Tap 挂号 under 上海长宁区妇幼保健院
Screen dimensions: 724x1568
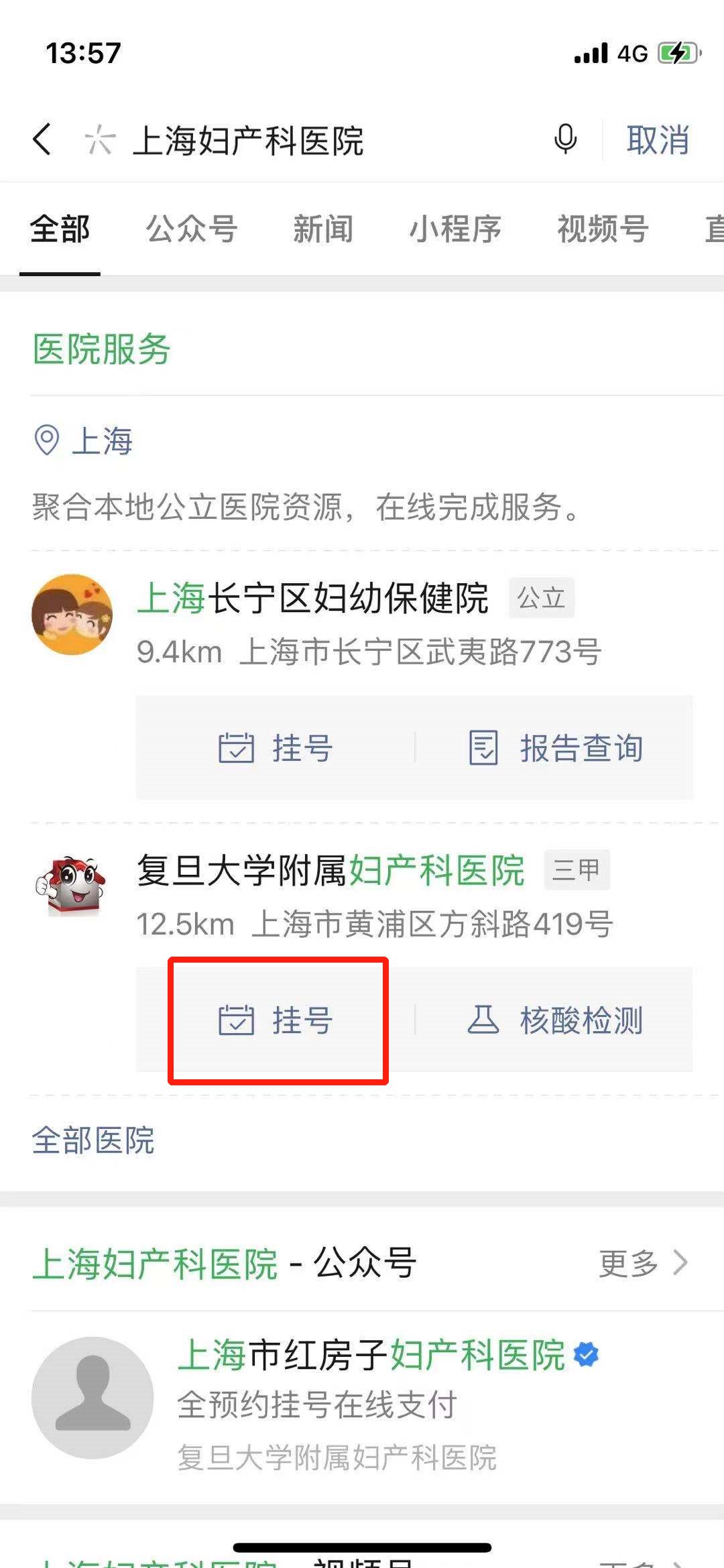pyautogui.click(x=276, y=747)
